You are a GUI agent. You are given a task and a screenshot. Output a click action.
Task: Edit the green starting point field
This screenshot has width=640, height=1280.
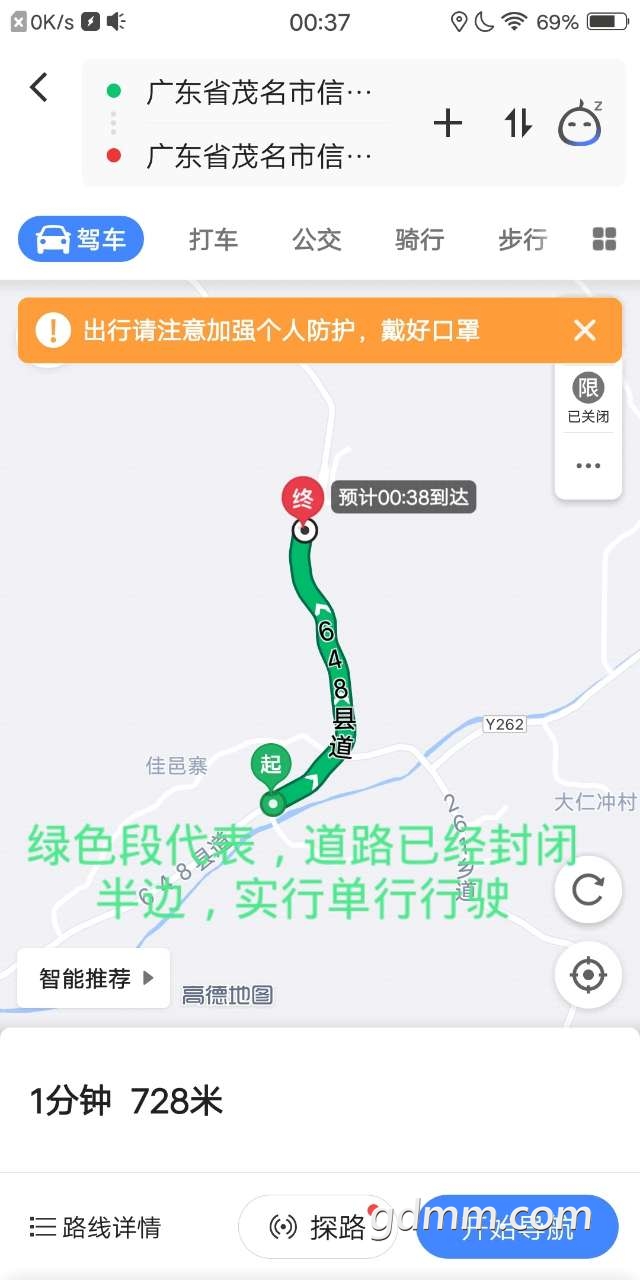258,93
